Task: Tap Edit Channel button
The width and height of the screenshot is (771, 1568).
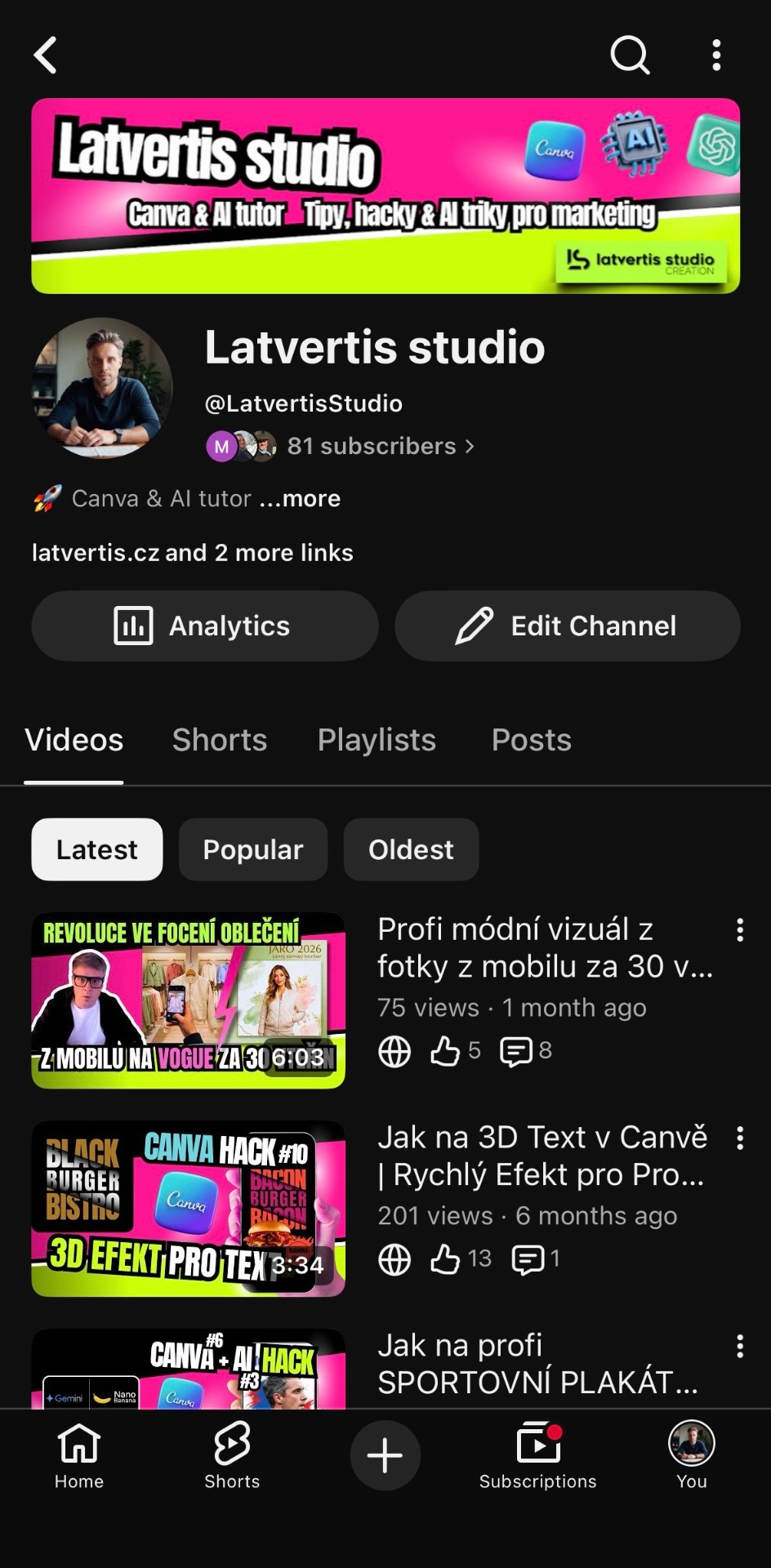Action: (x=568, y=626)
